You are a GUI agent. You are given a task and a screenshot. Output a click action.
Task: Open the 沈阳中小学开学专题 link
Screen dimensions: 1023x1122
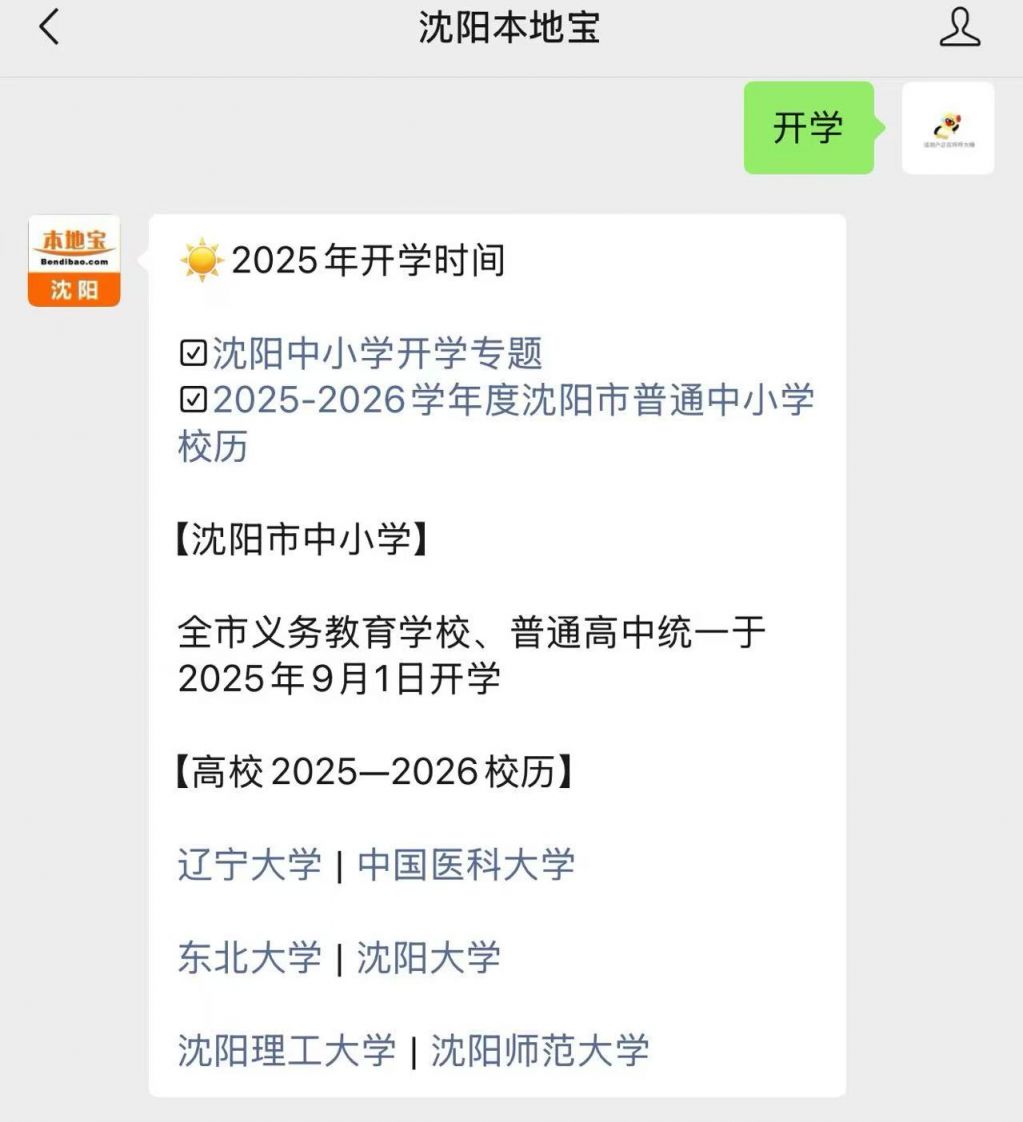[x=376, y=353]
